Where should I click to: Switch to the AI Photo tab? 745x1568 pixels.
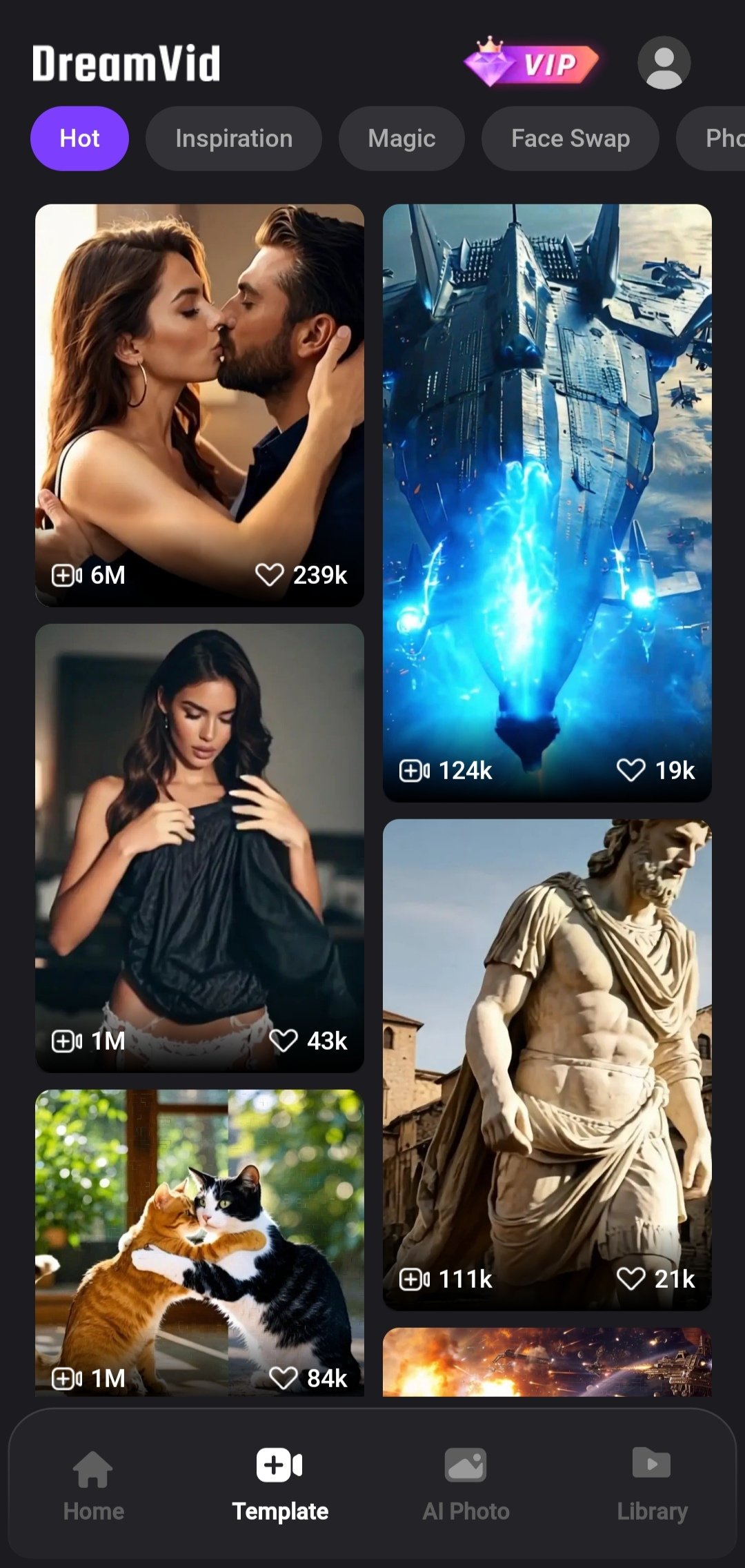tap(466, 1484)
